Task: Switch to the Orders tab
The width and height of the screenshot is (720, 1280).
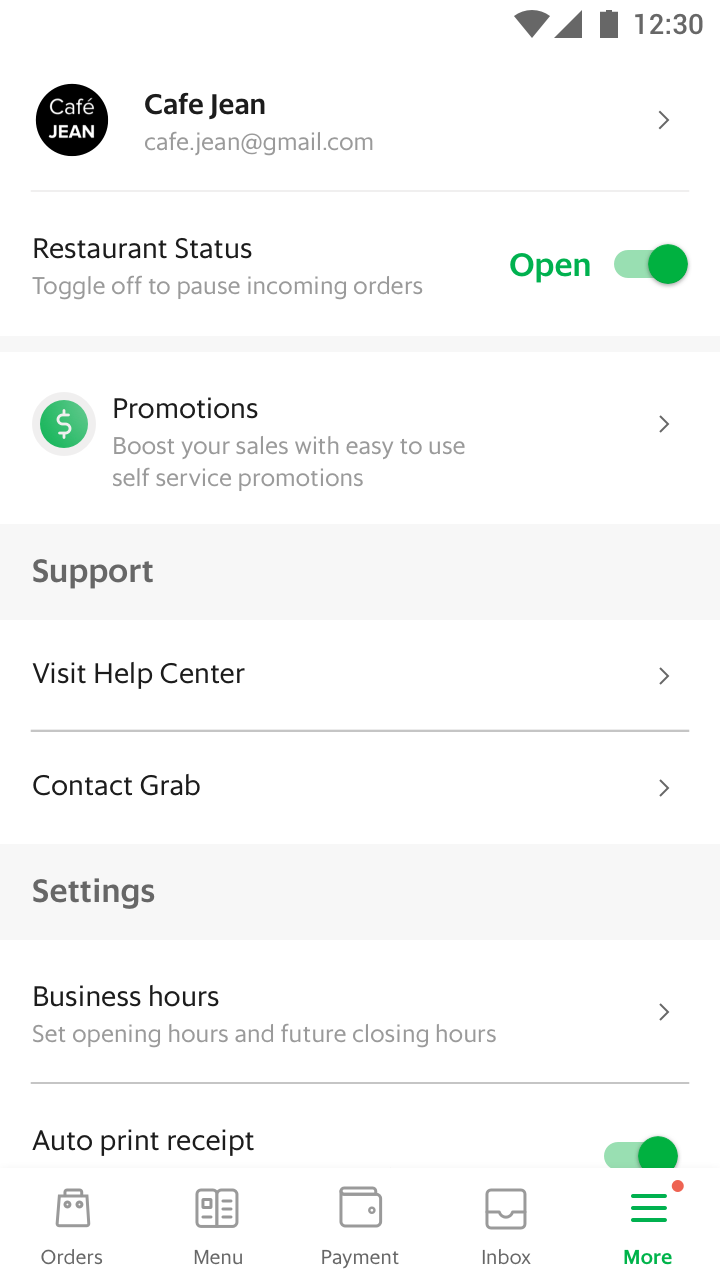Action: [x=72, y=1226]
